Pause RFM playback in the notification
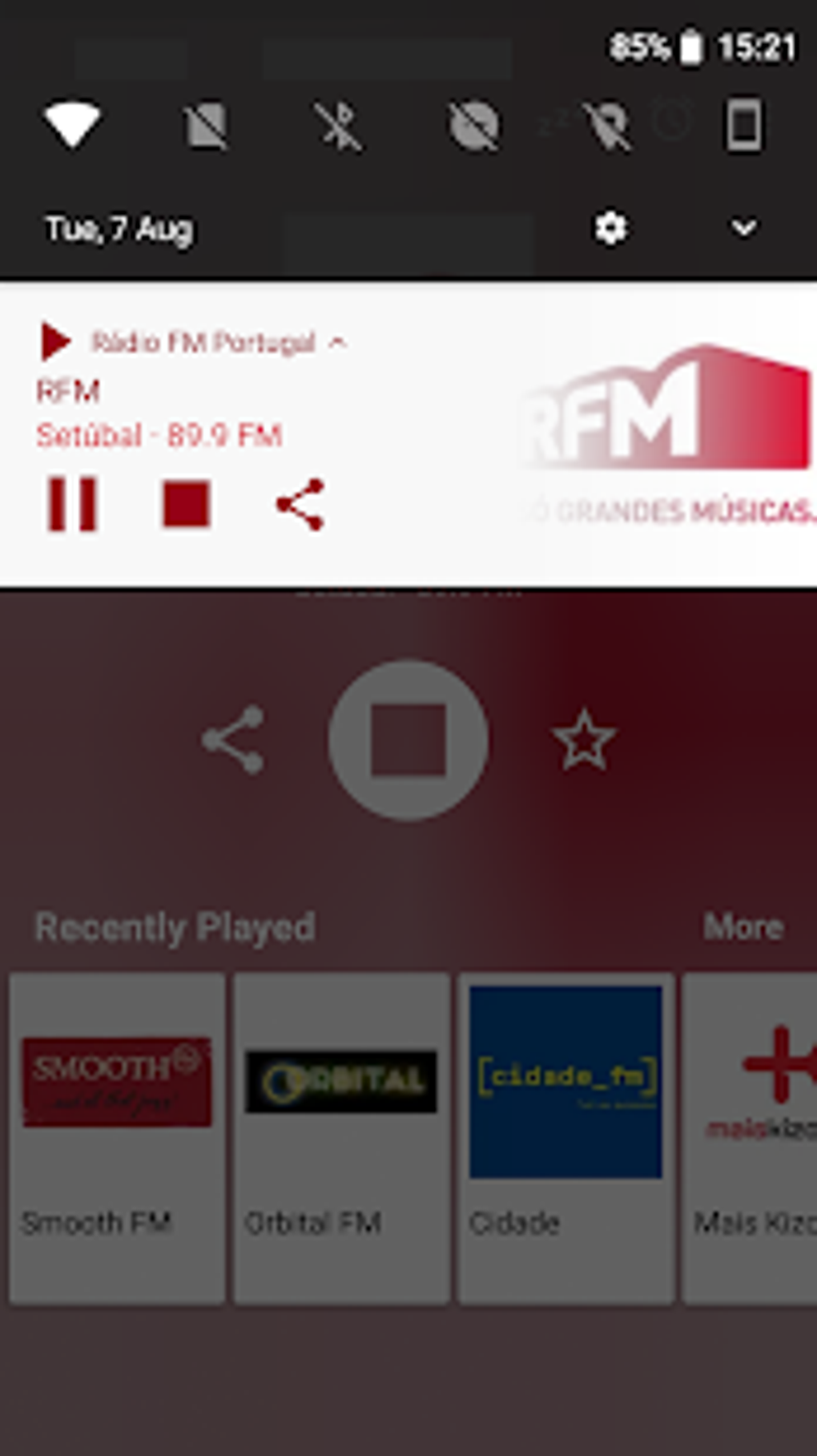 click(72, 504)
